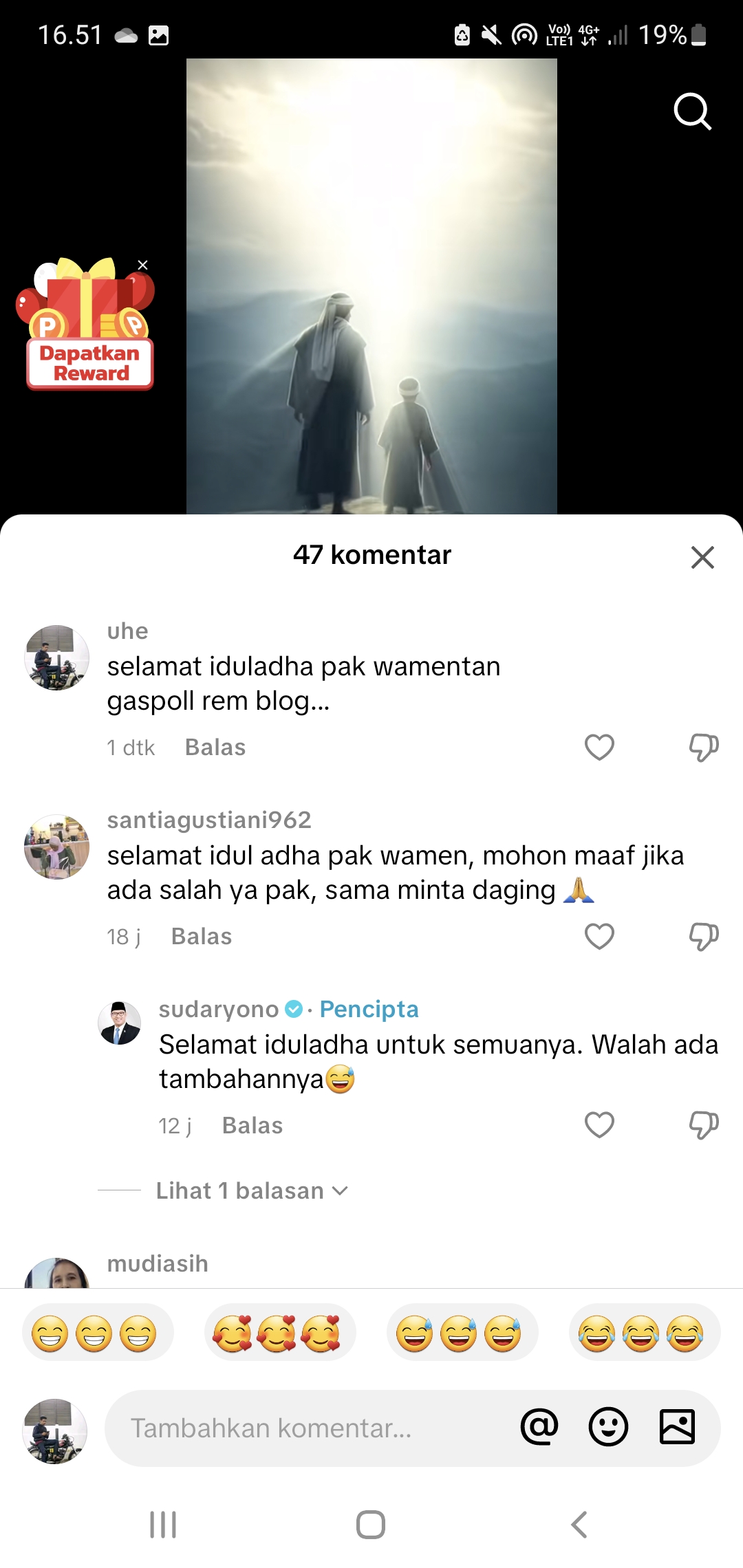Dismiss the Dapatkan Reward banner

[142, 265]
